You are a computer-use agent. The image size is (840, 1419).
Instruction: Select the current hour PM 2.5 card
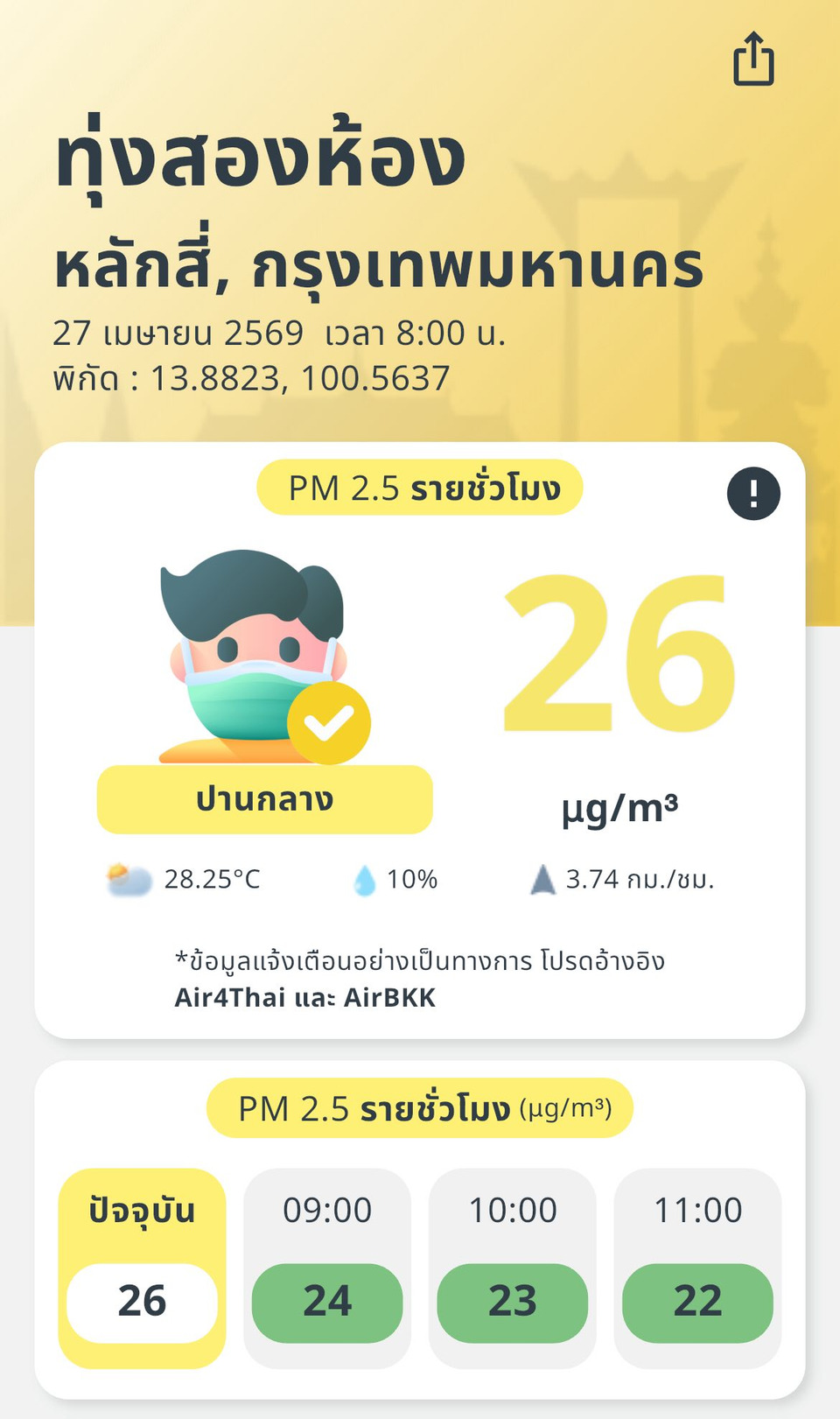(x=142, y=1267)
